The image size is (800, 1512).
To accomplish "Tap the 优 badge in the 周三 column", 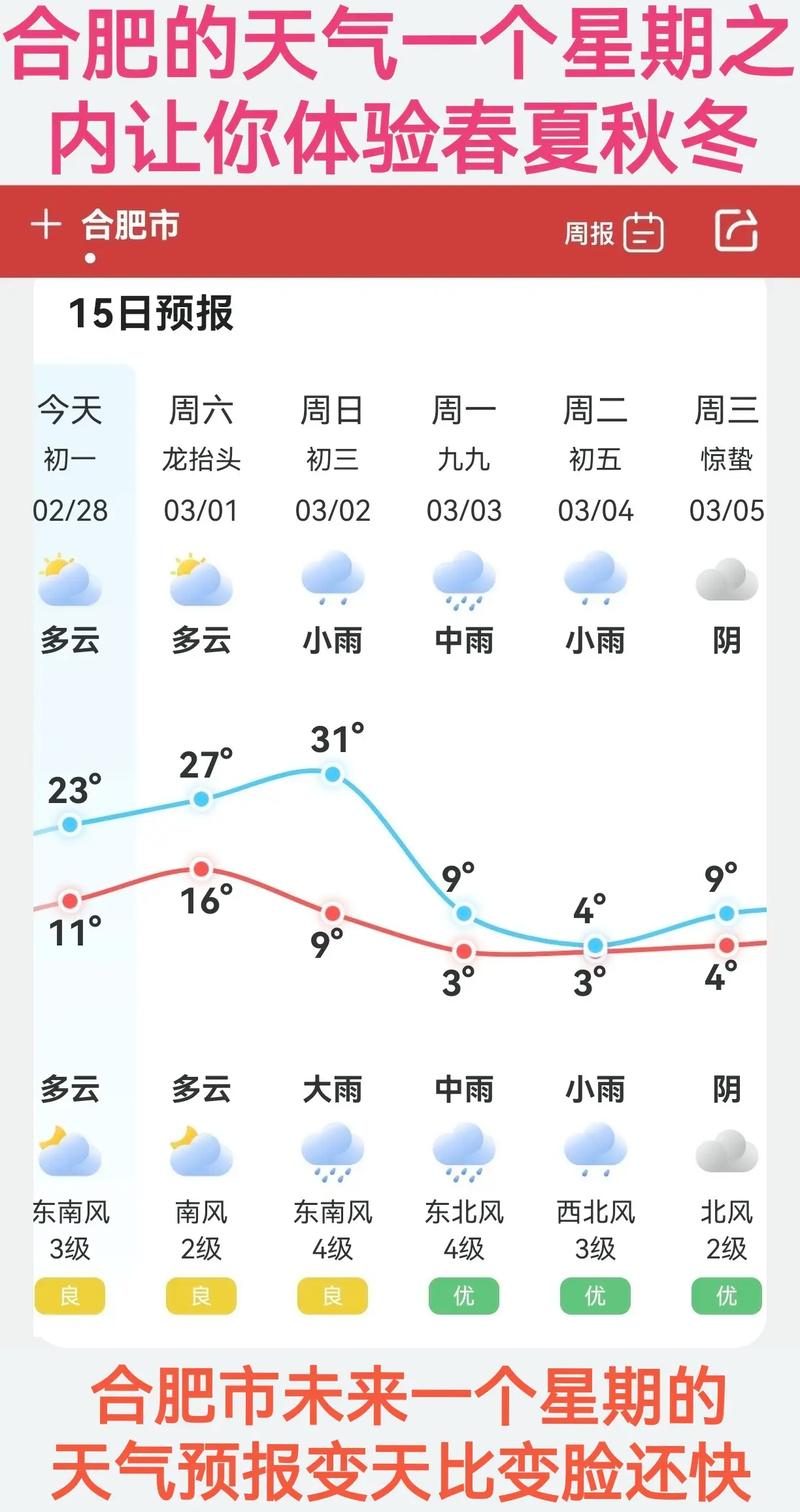I will click(x=726, y=1296).
